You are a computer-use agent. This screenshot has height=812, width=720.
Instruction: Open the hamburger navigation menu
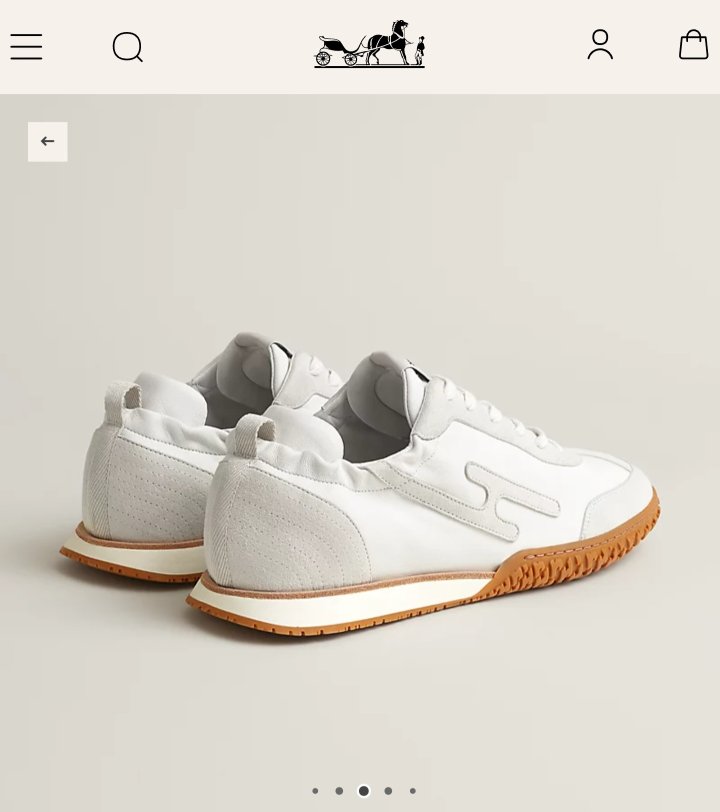coord(26,47)
